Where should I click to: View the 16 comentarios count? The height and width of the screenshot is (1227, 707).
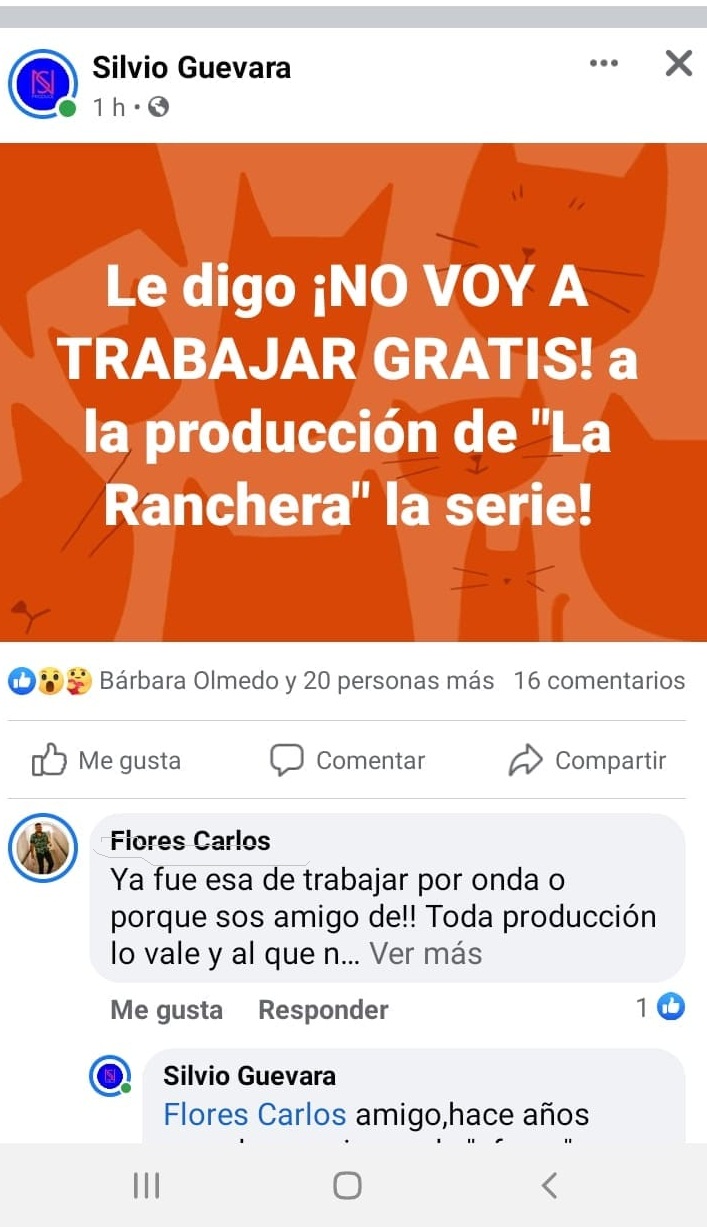click(599, 681)
